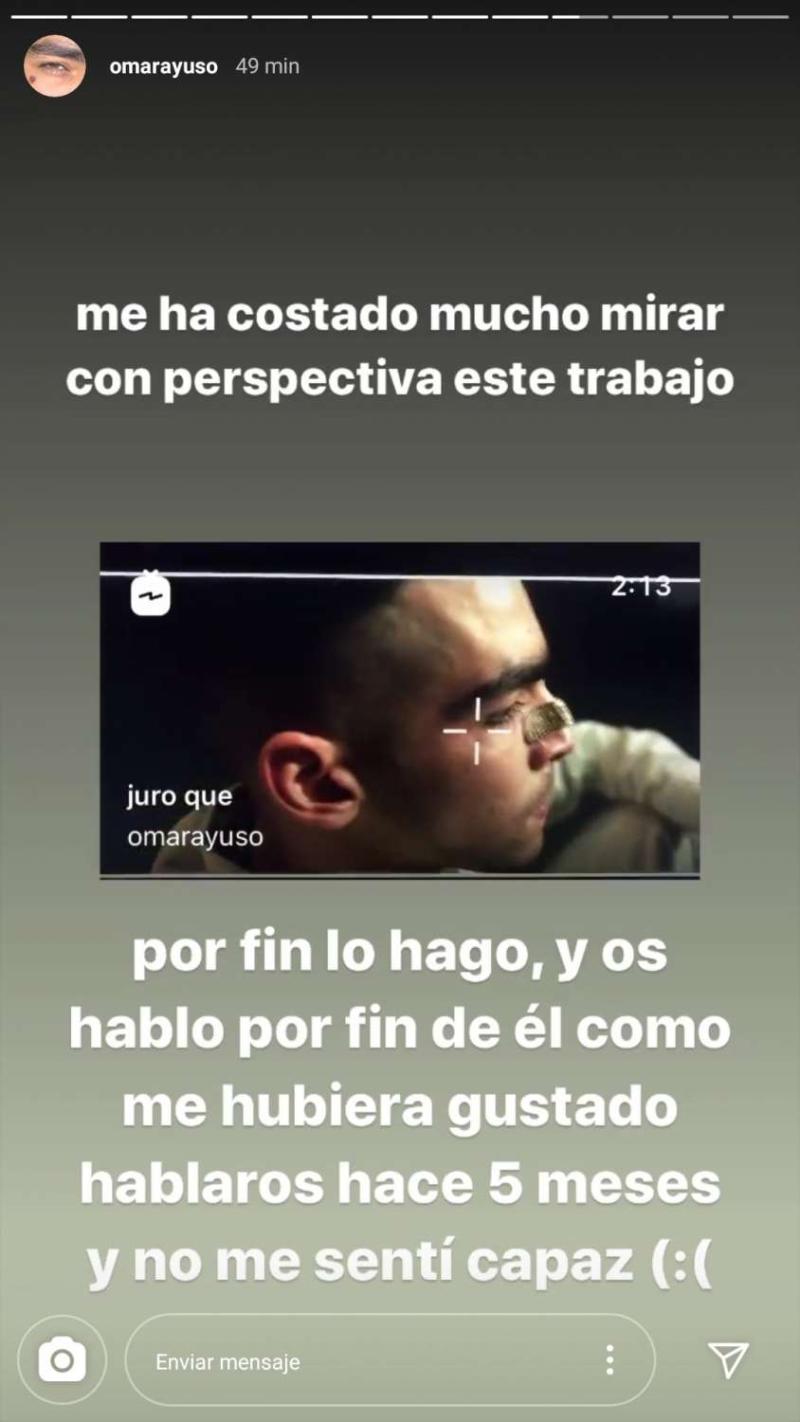Open the three-dot options menu
Screen dimensions: 800x1422
click(x=609, y=1360)
